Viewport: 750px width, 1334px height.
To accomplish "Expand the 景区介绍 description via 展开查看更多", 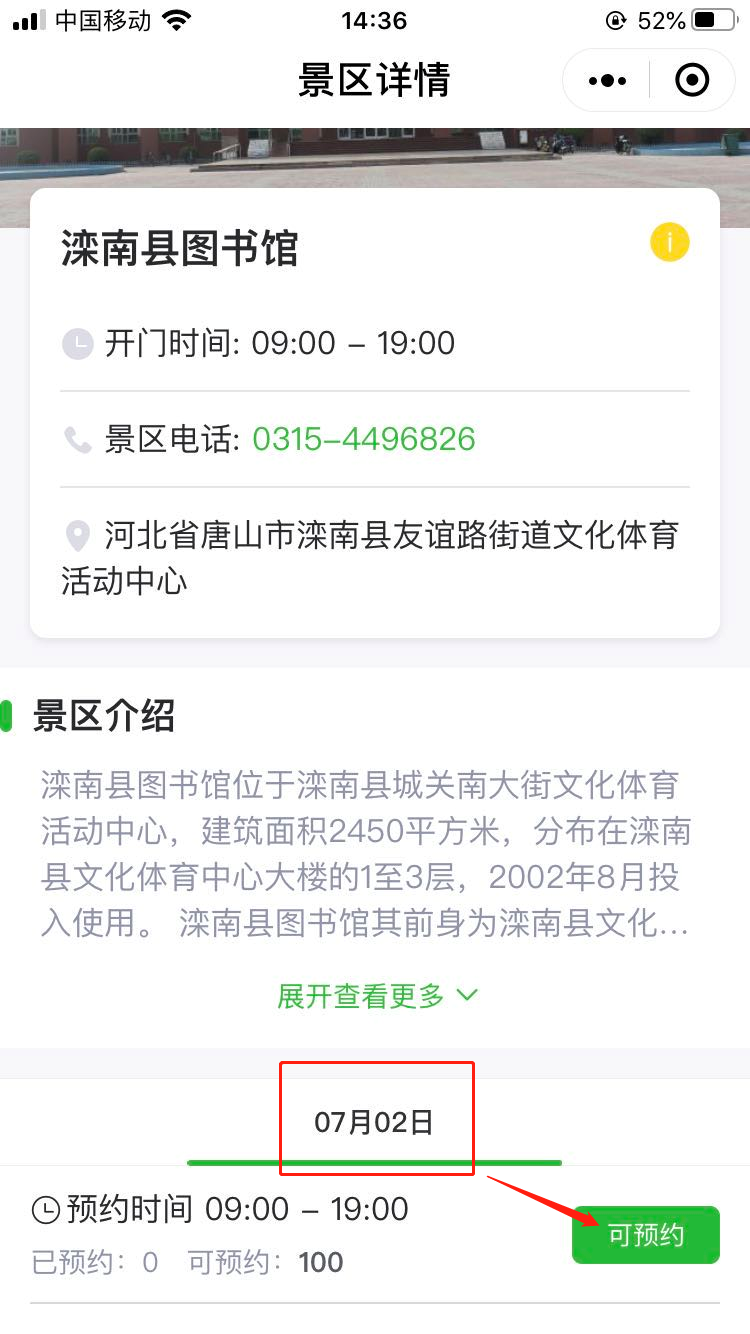I will 360,995.
